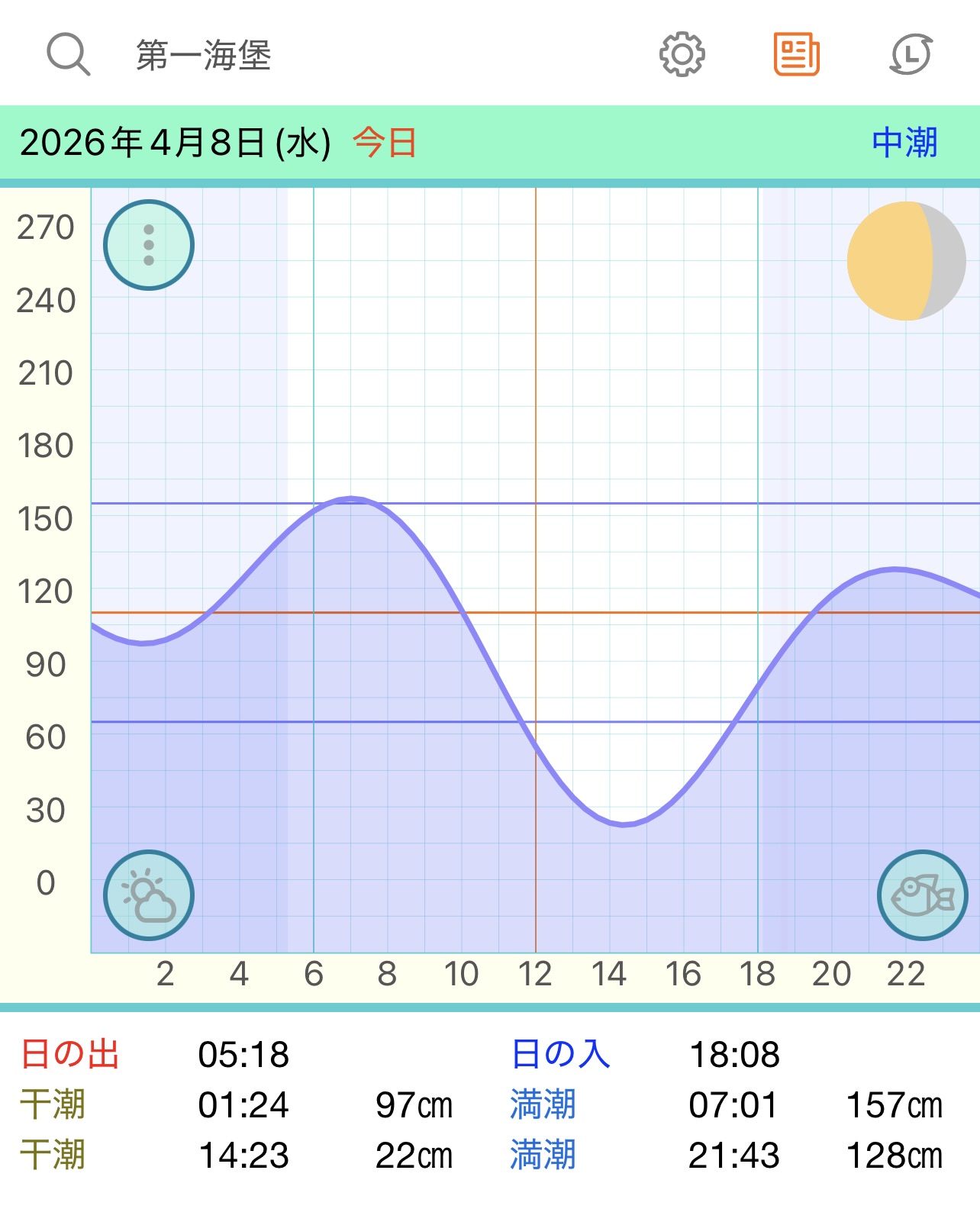Tap the moon phase icon
Viewport: 980px width, 1225px height.
tap(906, 261)
